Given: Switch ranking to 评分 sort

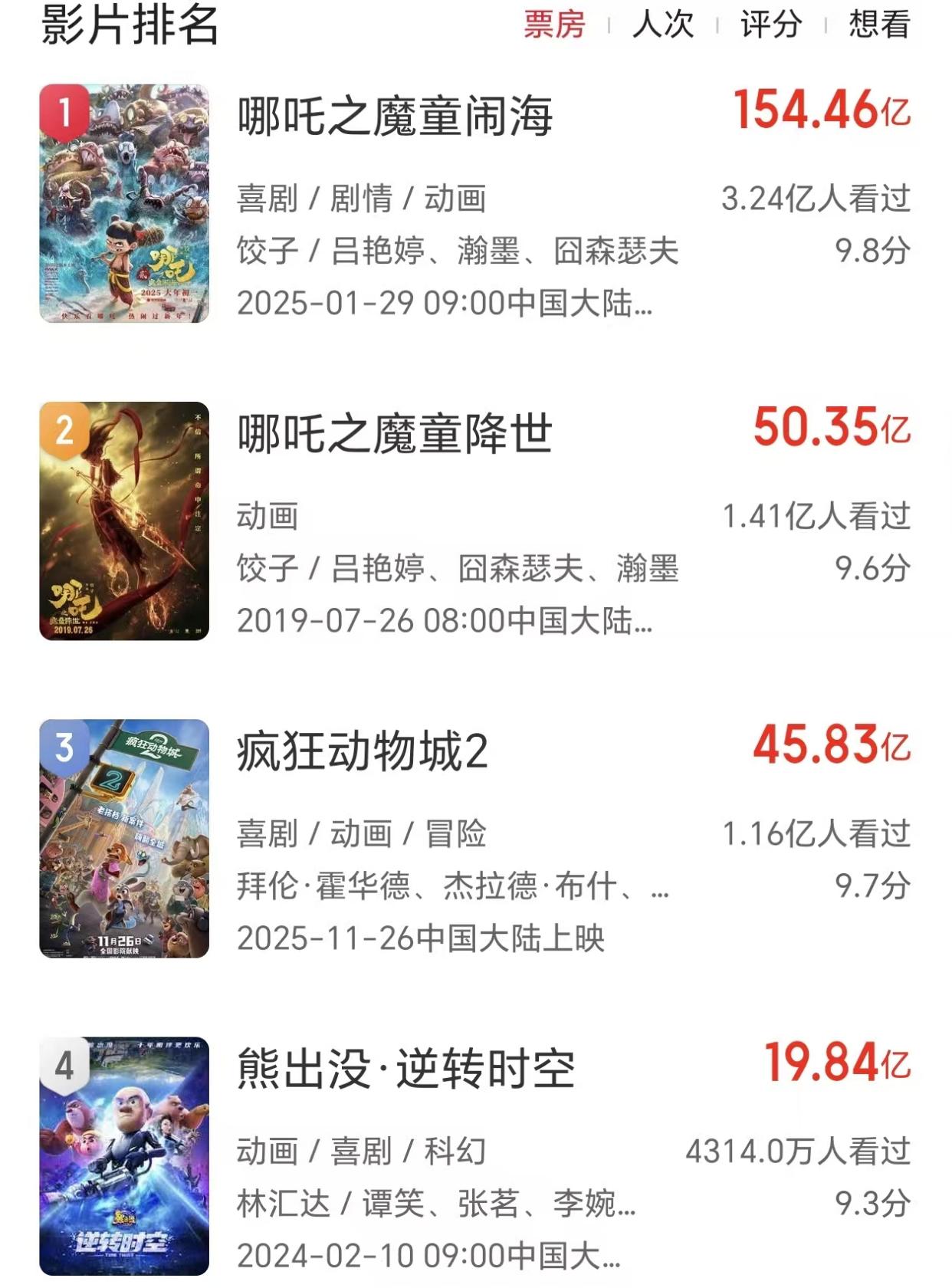Looking at the screenshot, I should [770, 25].
